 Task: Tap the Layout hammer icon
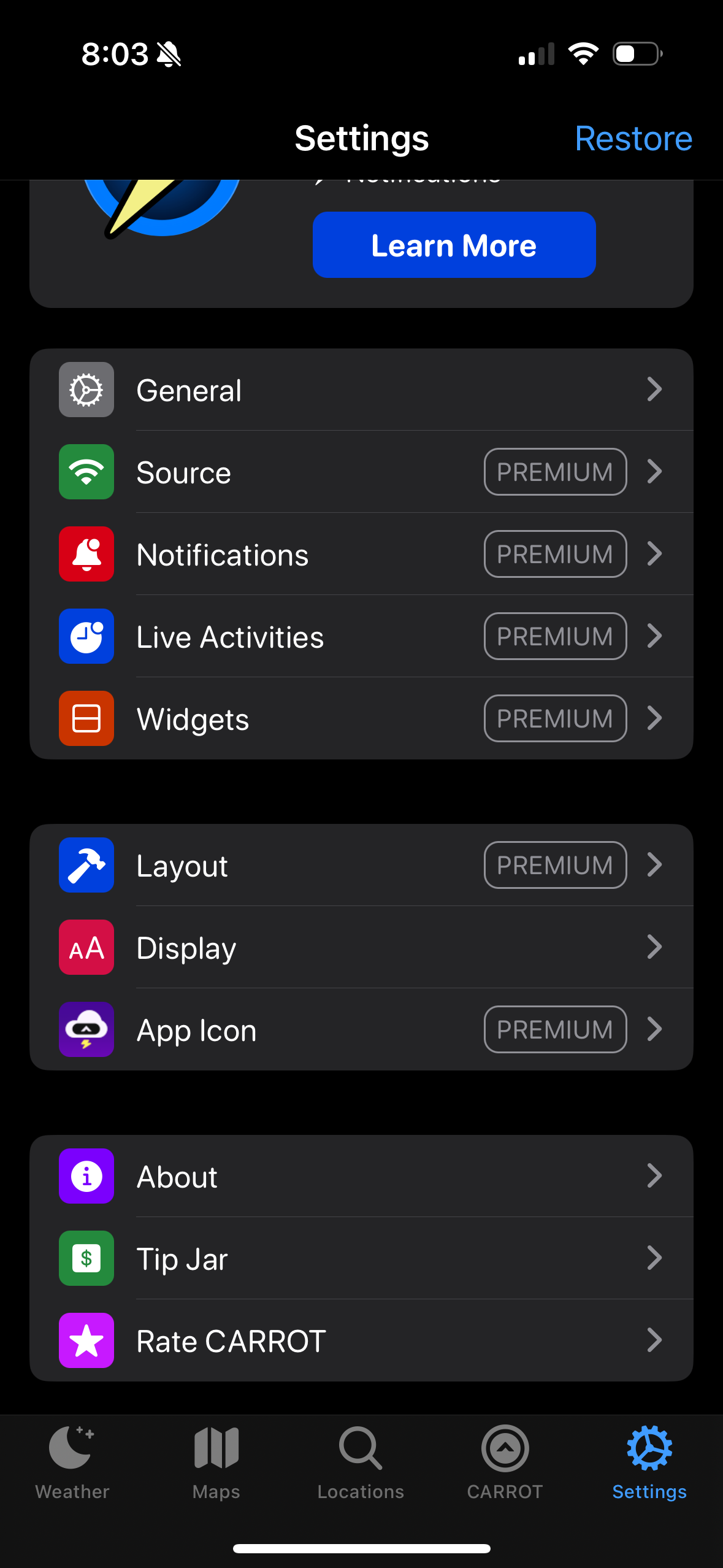pos(86,865)
